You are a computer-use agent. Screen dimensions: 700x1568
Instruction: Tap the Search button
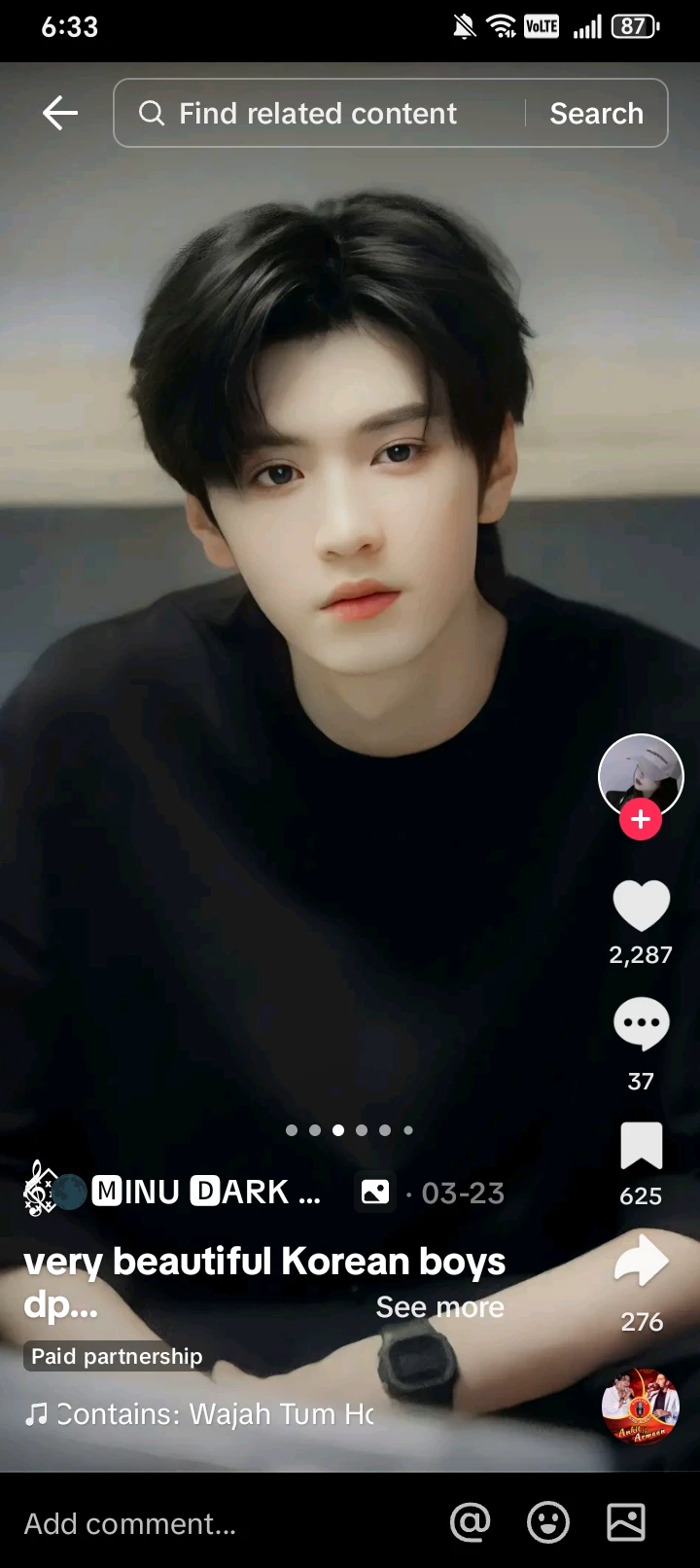[596, 114]
